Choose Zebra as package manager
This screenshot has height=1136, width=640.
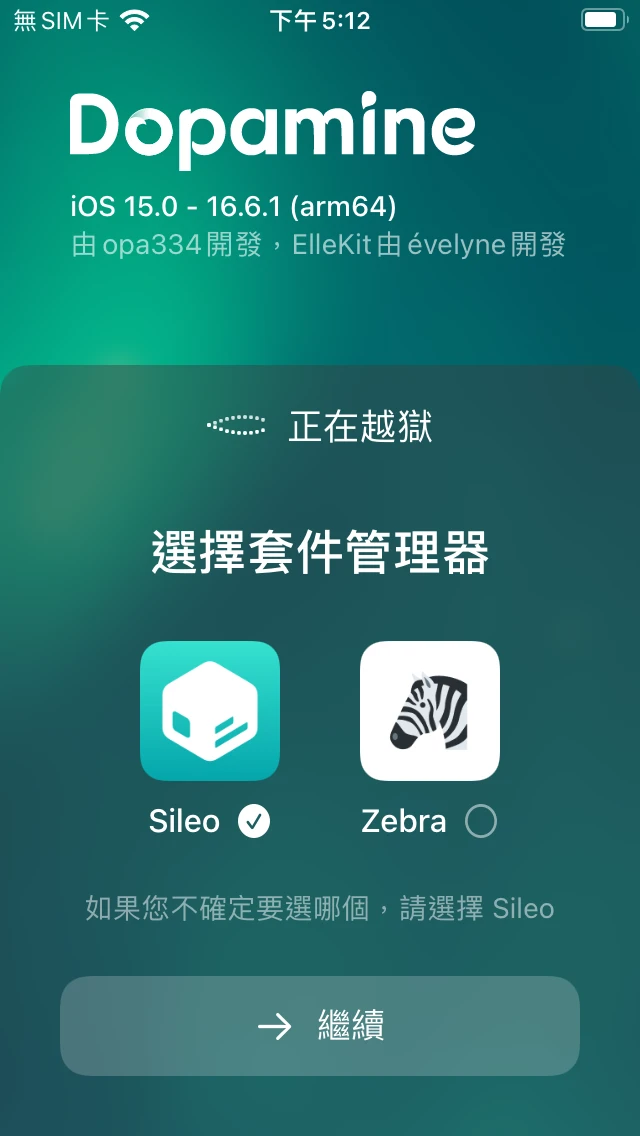click(430, 711)
